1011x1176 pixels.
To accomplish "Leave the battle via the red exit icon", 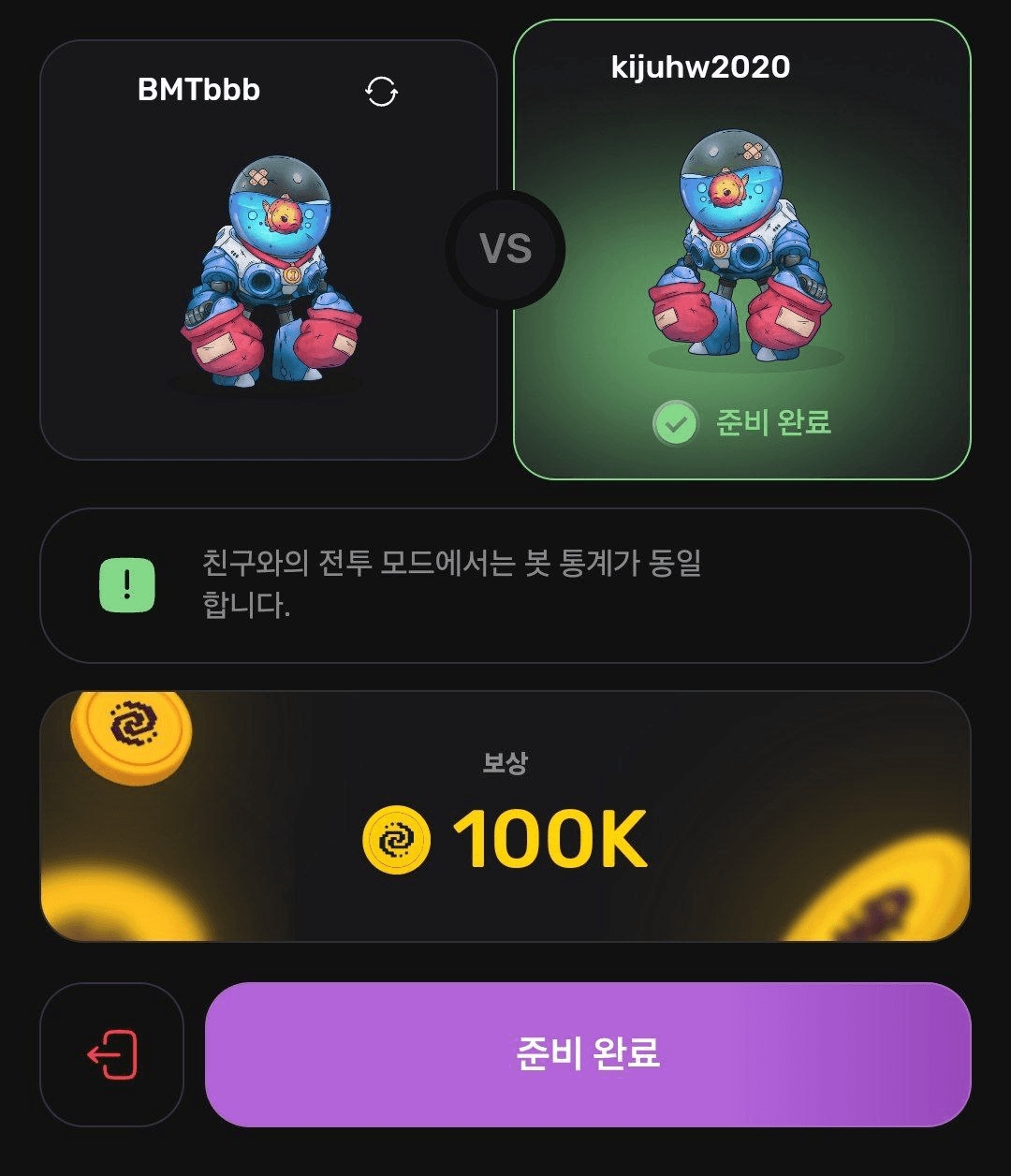I will [x=112, y=1054].
